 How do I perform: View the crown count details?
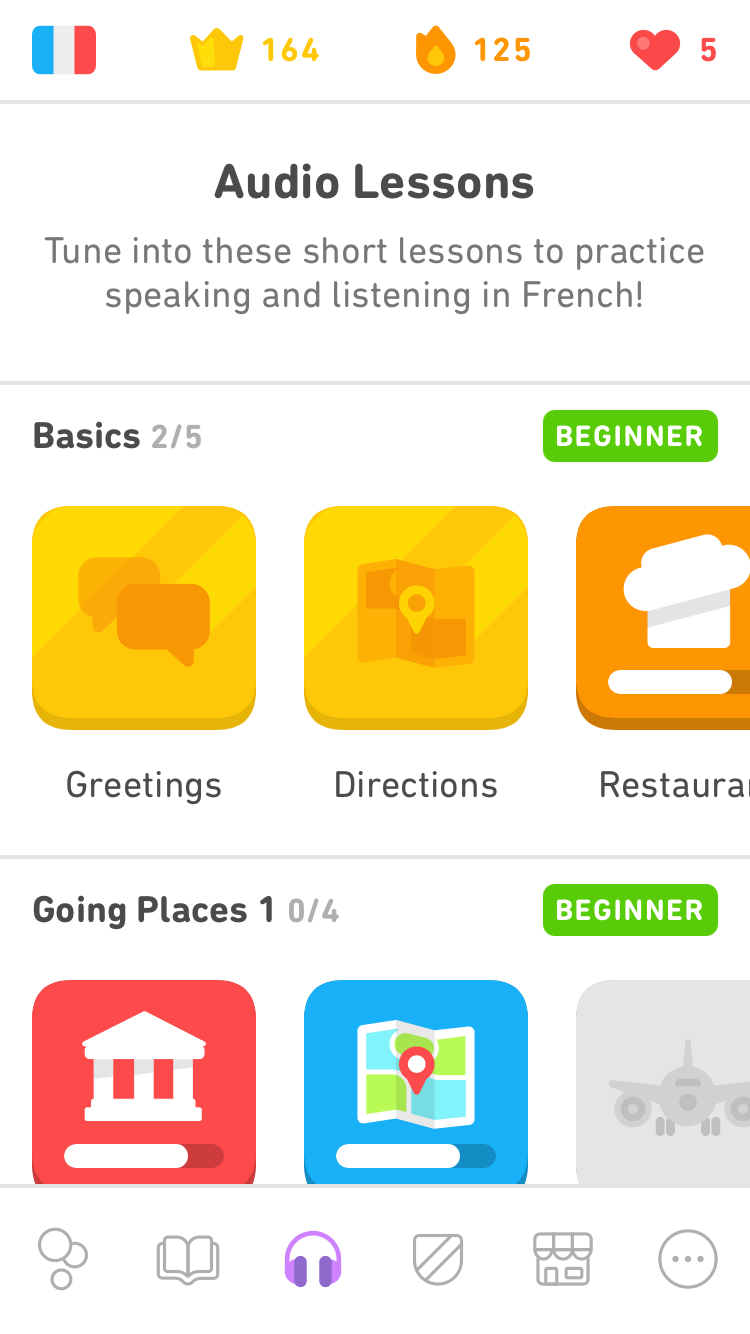[x=254, y=50]
